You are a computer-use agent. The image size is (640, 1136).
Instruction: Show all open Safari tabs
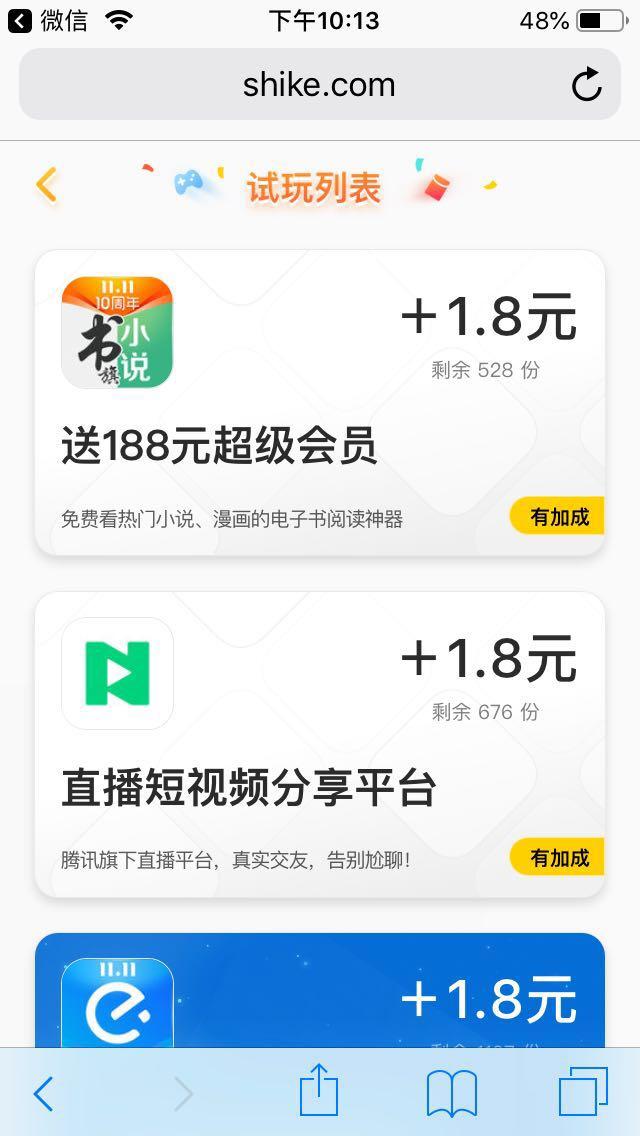tap(582, 1092)
